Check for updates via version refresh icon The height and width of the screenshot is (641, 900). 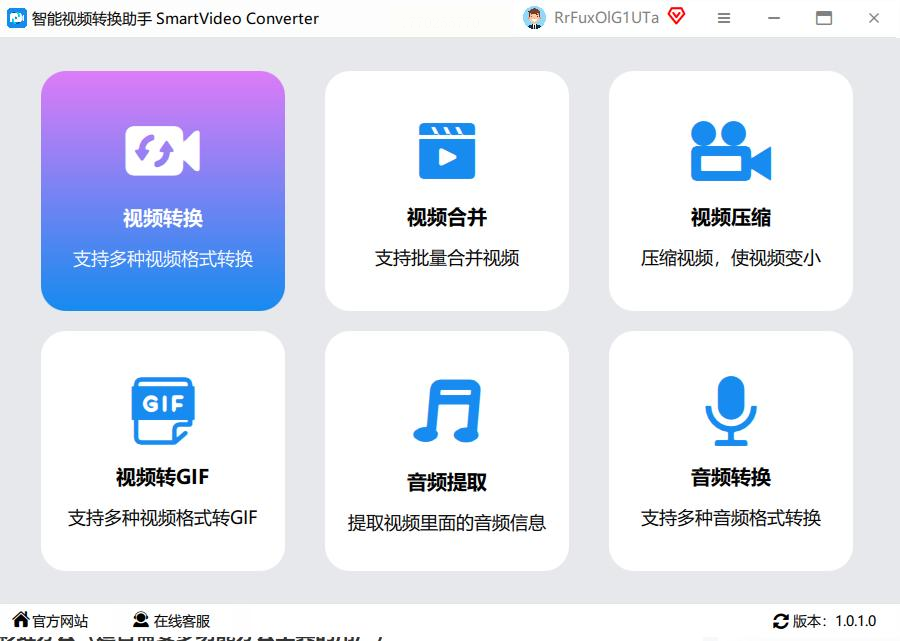click(x=781, y=621)
